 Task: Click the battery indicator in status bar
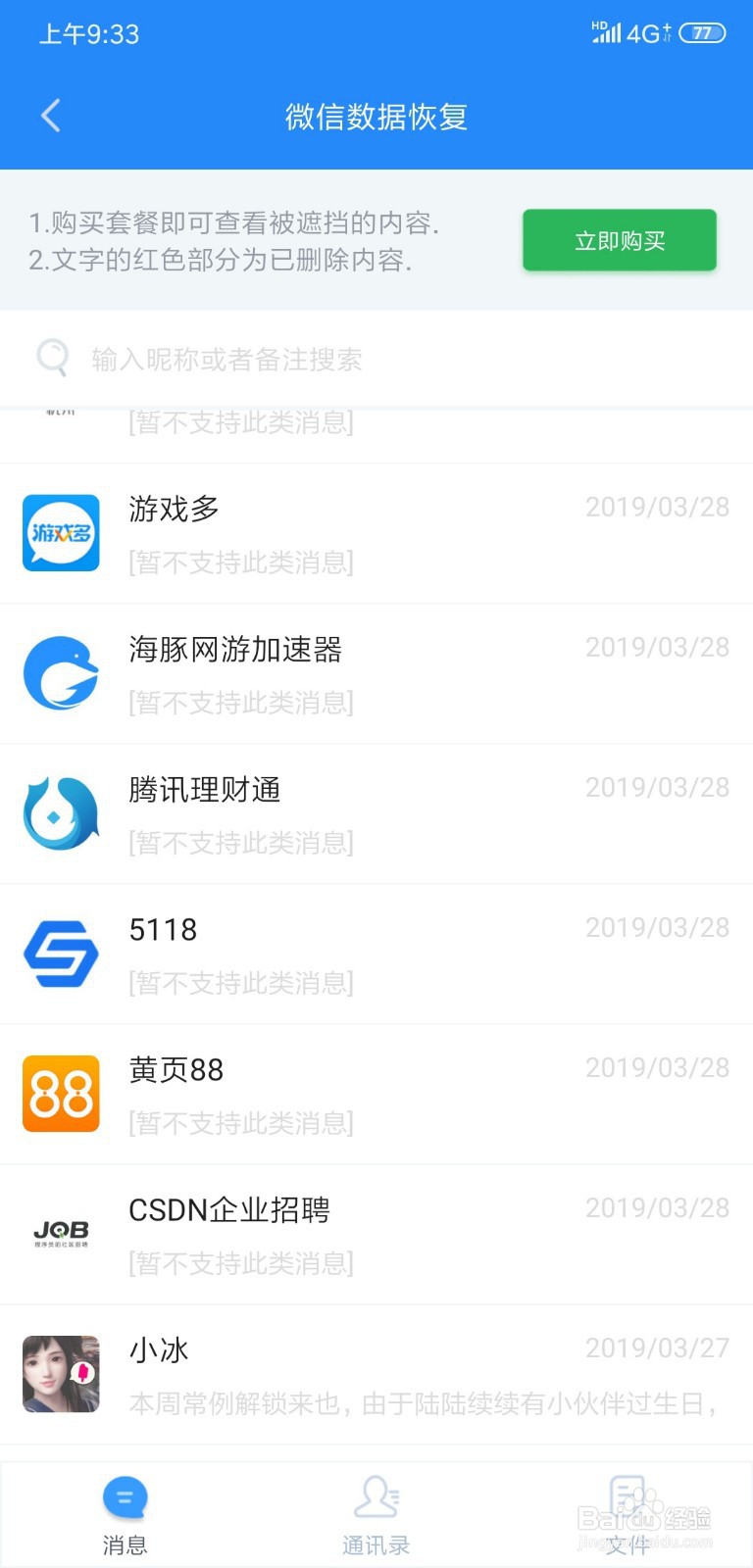700,32
